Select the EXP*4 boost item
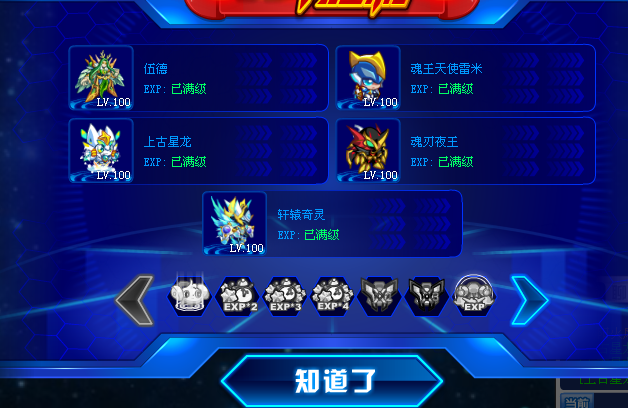The width and height of the screenshot is (628, 408). (x=333, y=297)
